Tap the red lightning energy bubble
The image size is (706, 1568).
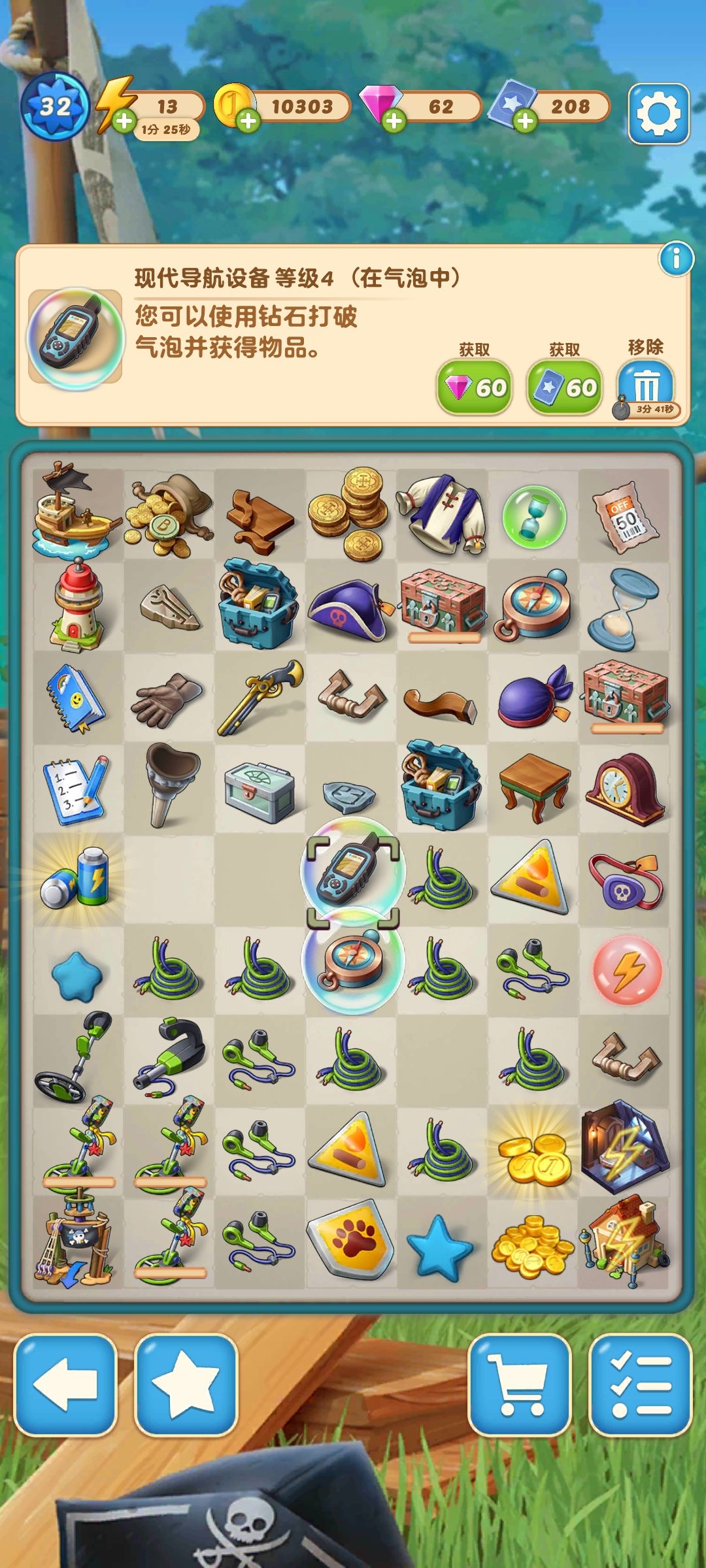tap(627, 969)
